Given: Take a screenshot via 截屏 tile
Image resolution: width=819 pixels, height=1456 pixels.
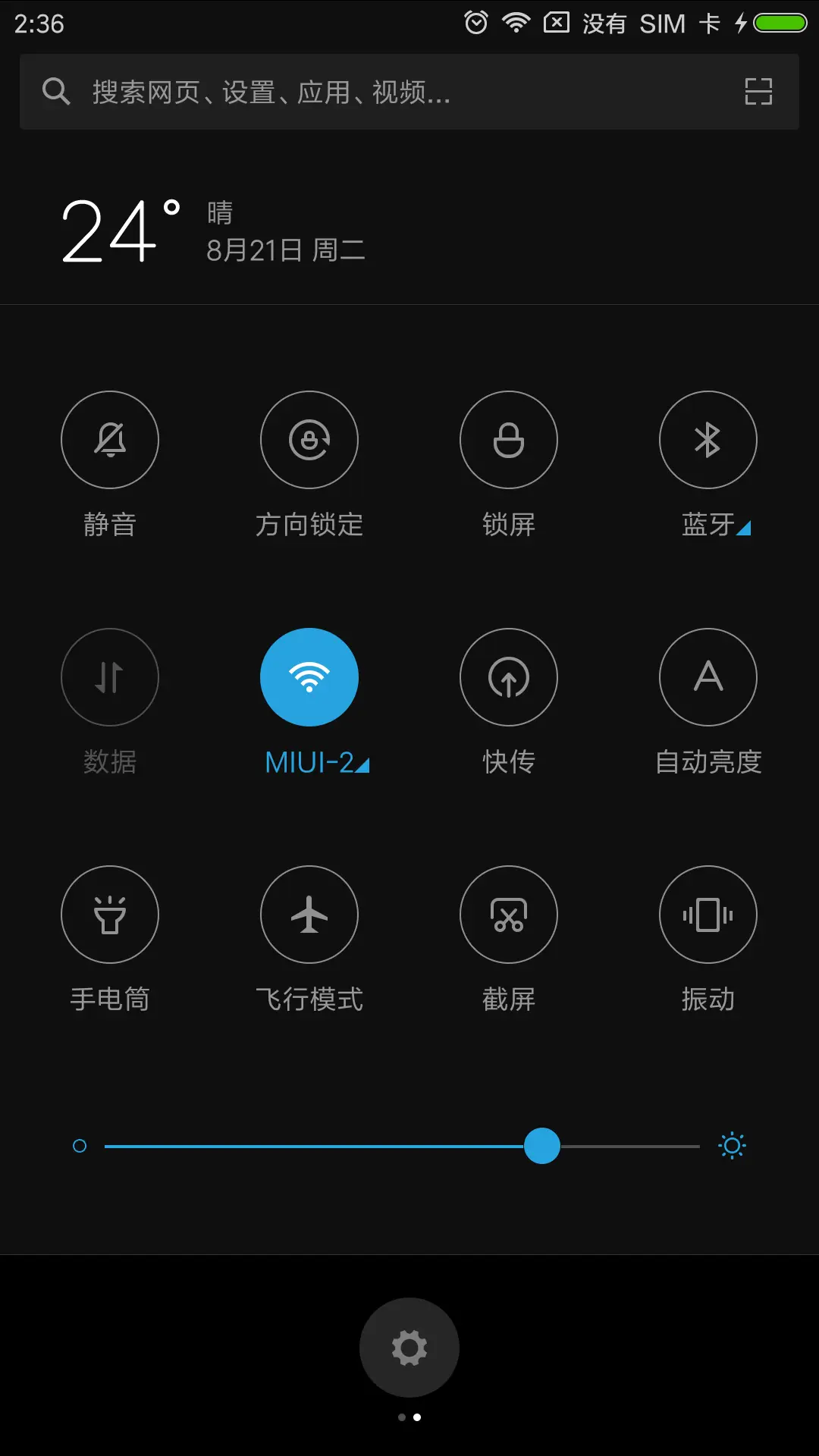Looking at the screenshot, I should point(509,915).
